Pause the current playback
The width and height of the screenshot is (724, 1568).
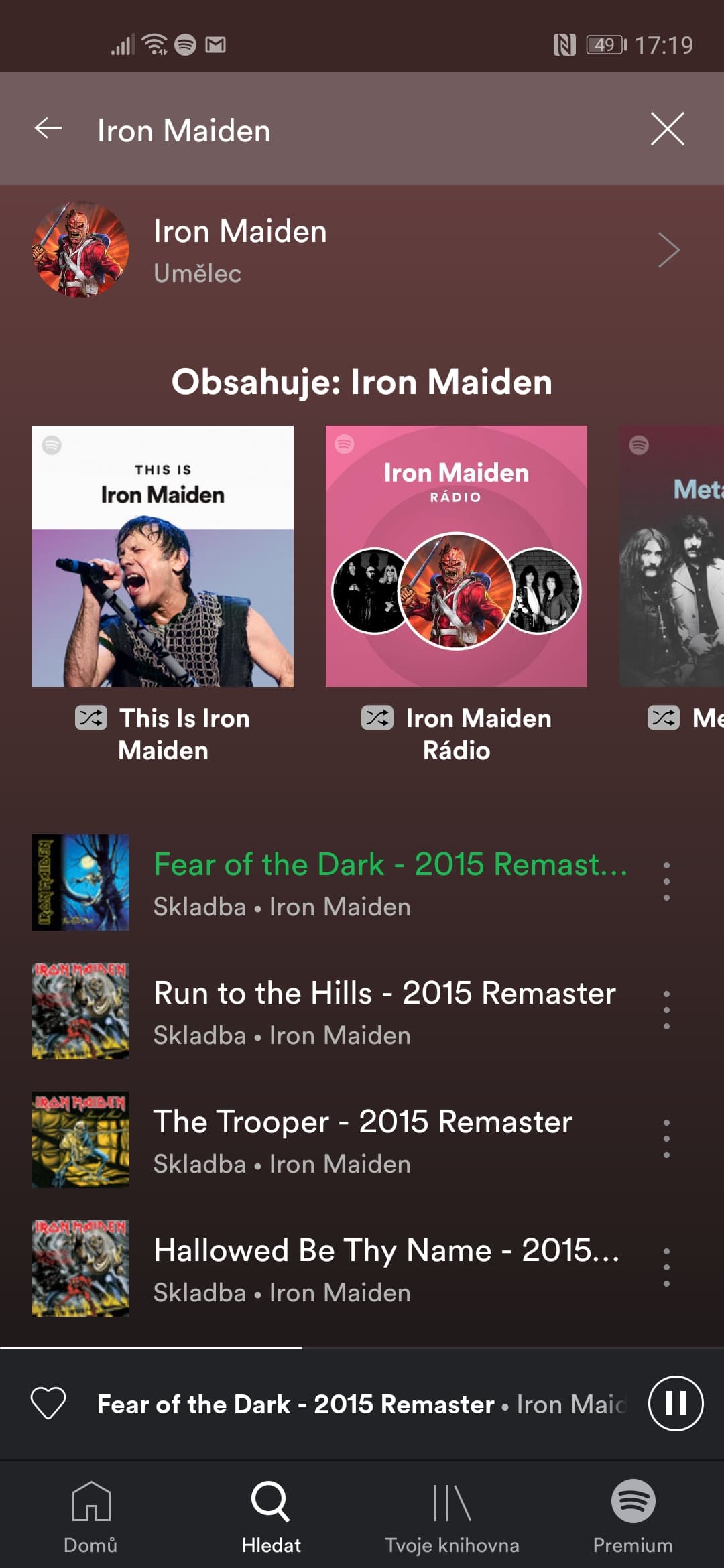(675, 1403)
